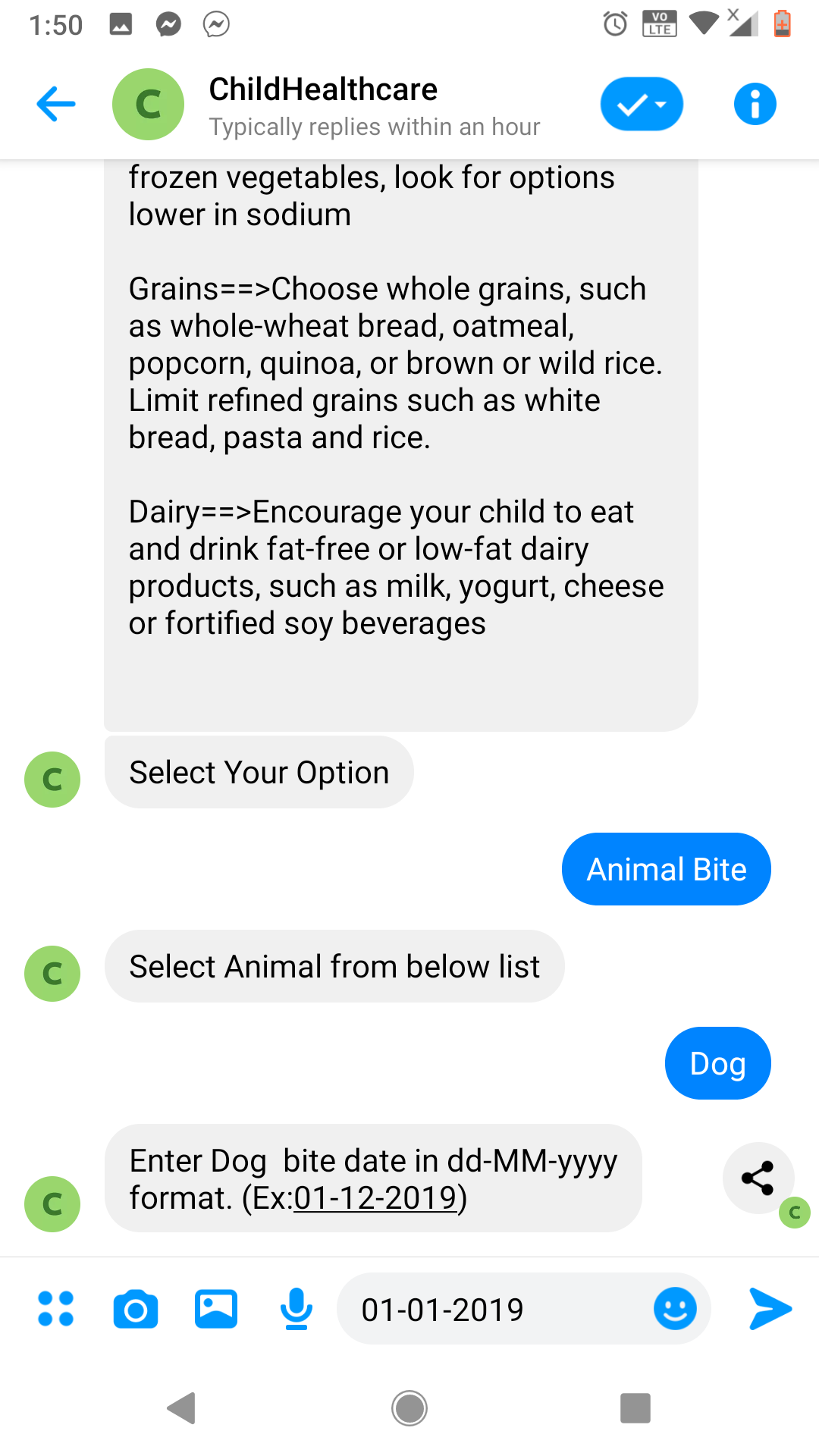819x1456 pixels.
Task: Record a voice message with the microphone
Action: click(296, 1309)
